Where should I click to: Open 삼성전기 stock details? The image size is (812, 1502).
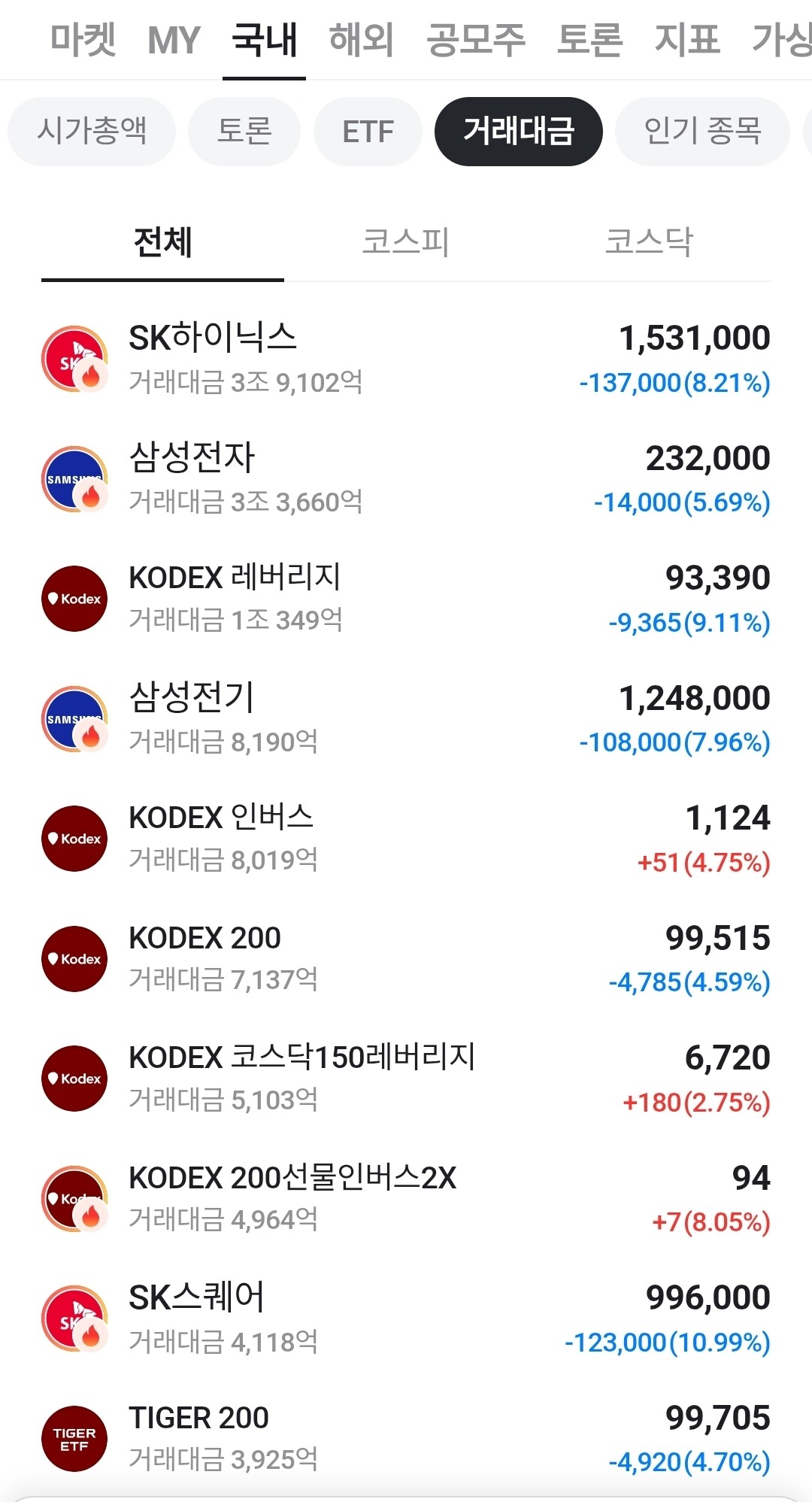pyautogui.click(x=406, y=719)
